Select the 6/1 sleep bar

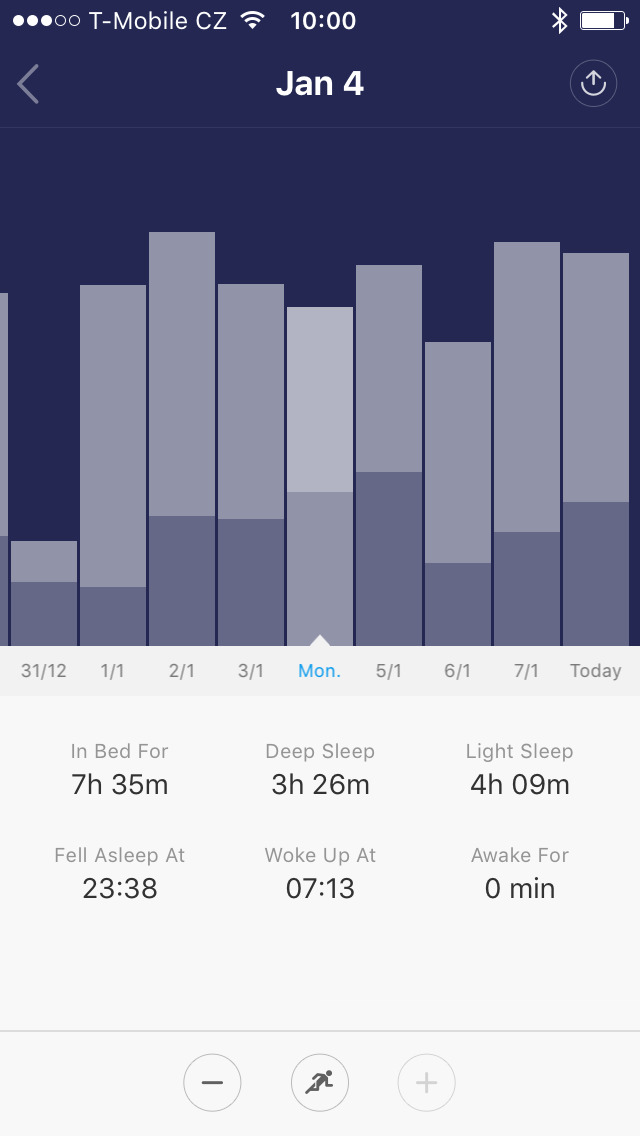457,493
